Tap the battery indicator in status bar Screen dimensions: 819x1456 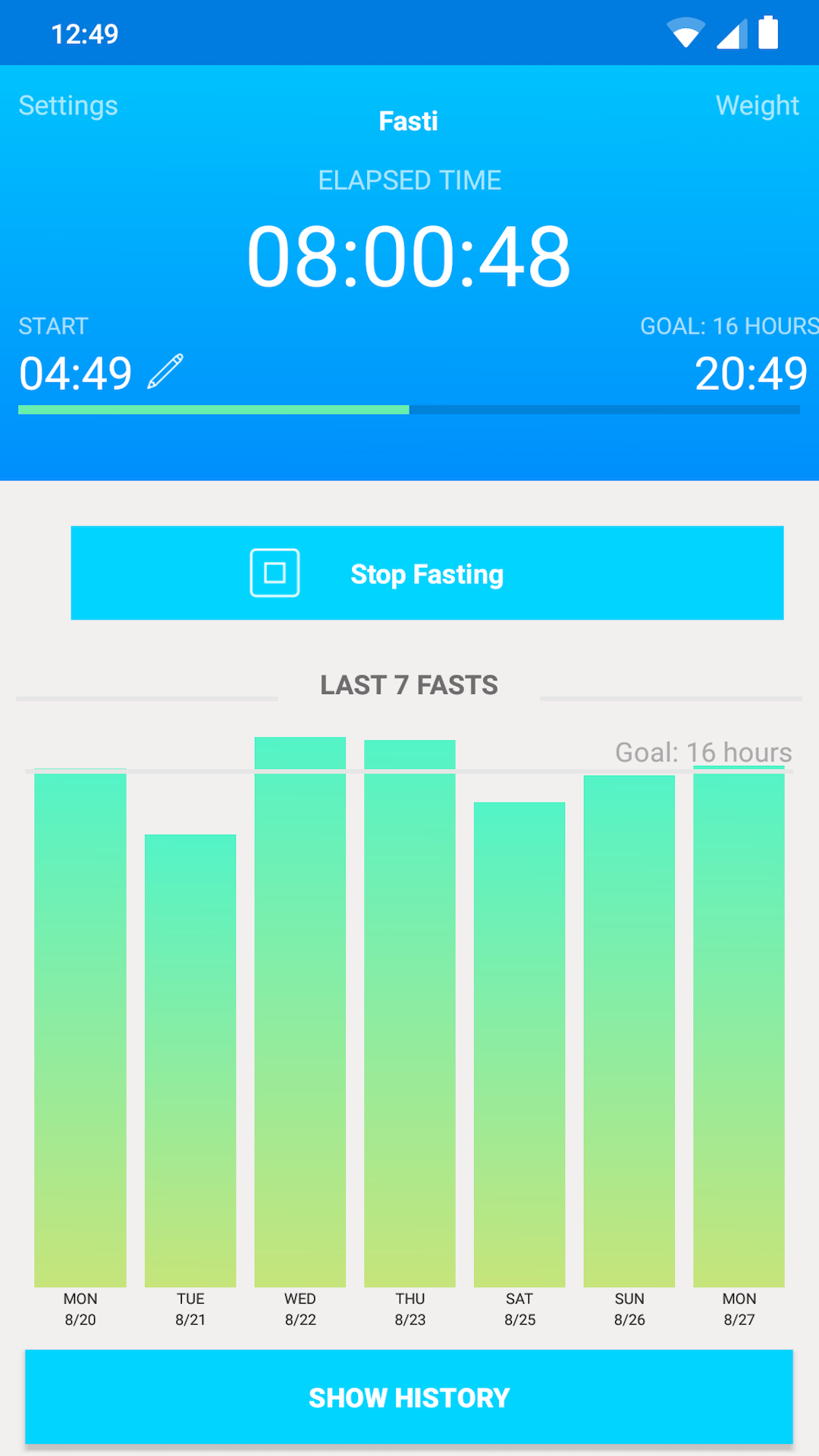(768, 33)
